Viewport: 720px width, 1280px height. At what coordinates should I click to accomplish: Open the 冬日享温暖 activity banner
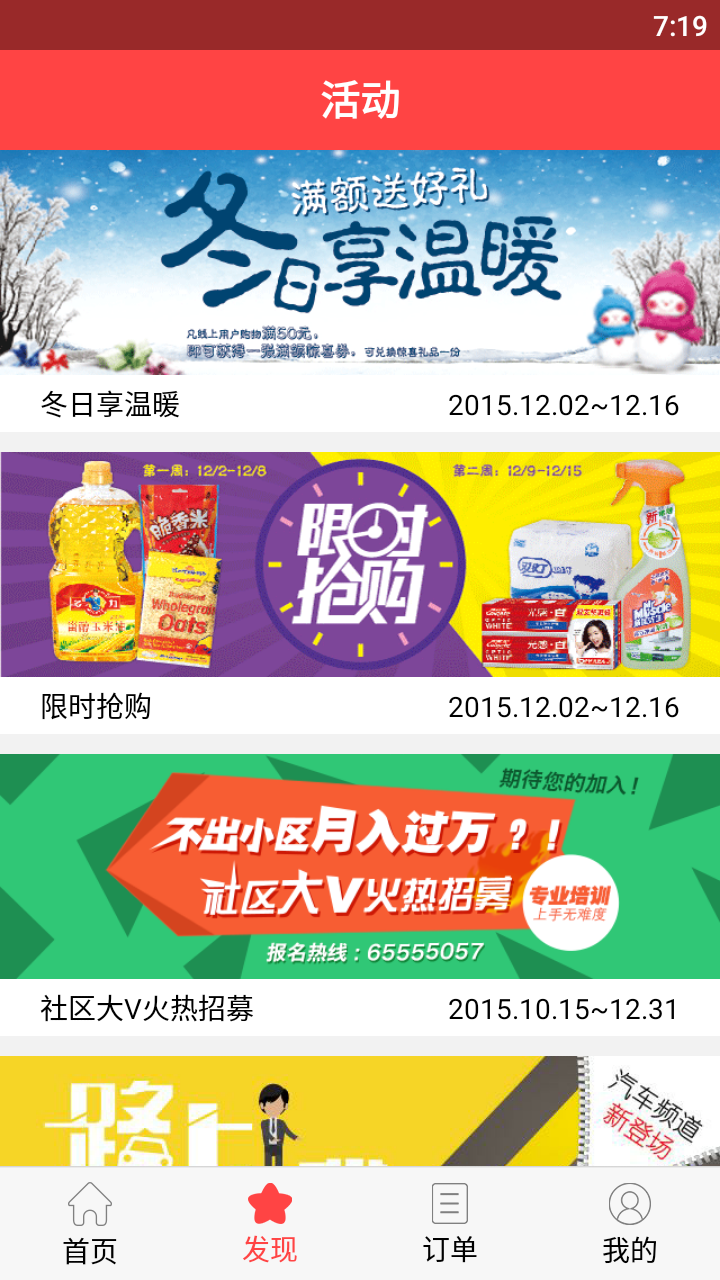pos(360,262)
